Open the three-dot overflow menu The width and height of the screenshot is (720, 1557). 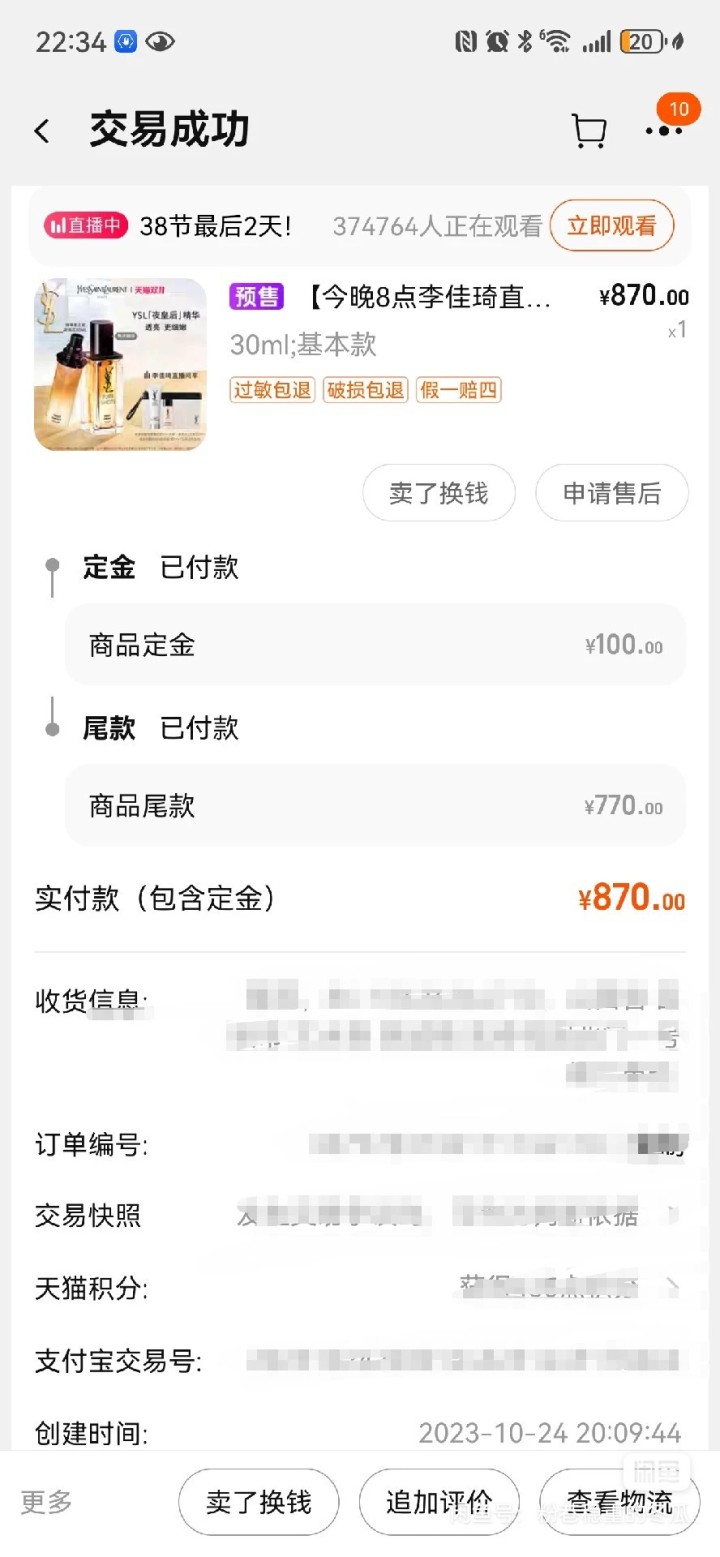click(663, 131)
